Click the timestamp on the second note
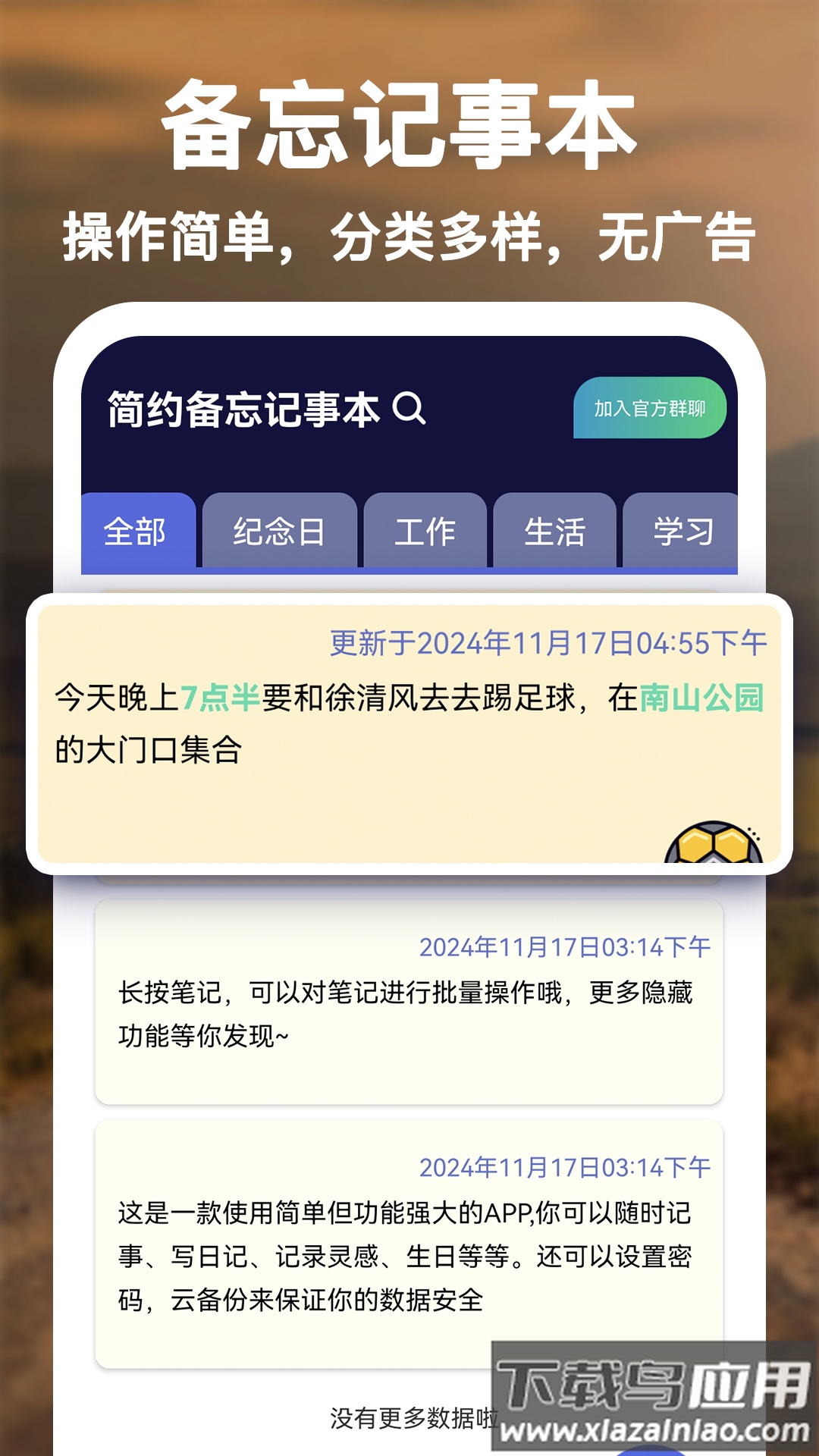 pyautogui.click(x=564, y=946)
